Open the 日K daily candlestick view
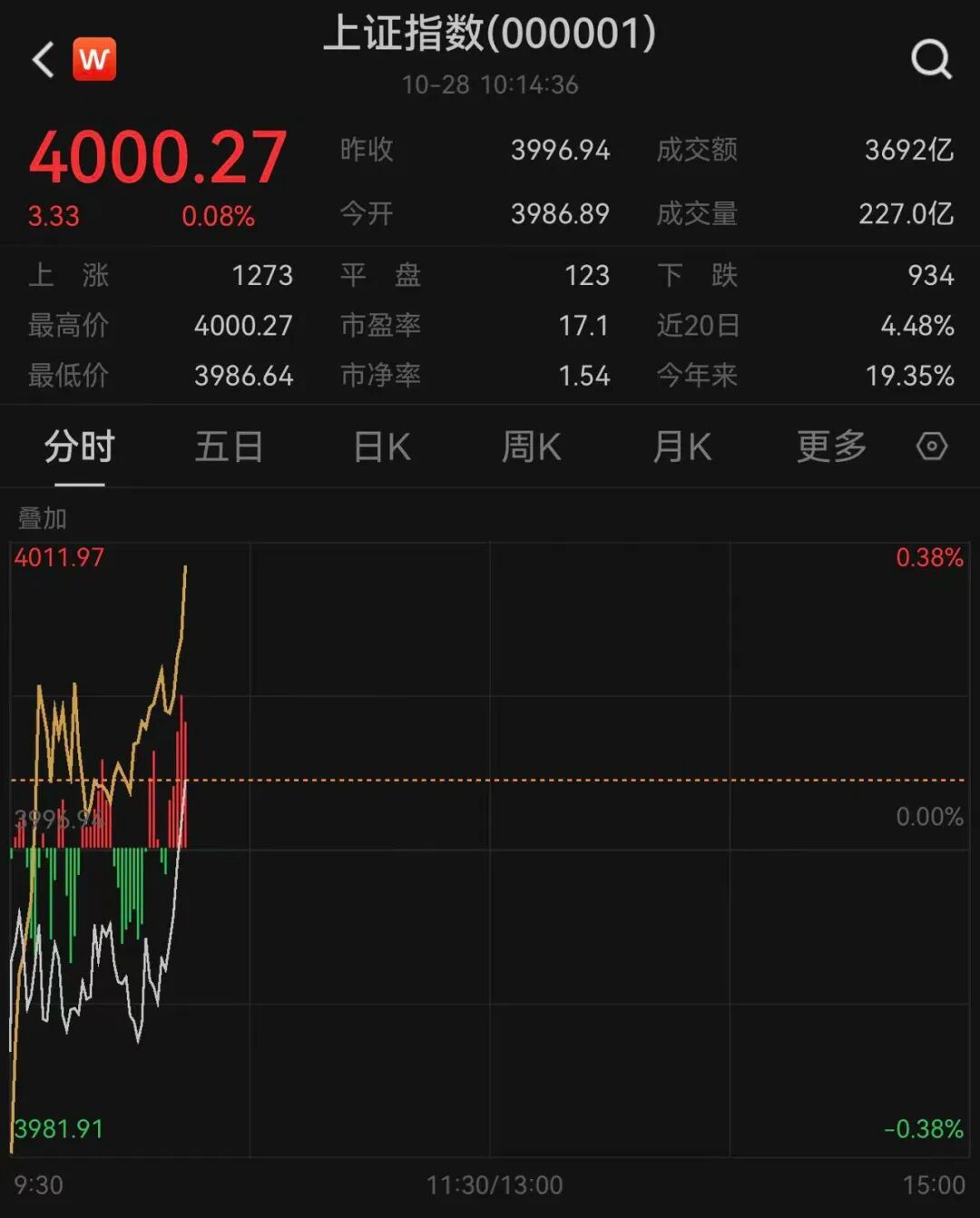 381,447
